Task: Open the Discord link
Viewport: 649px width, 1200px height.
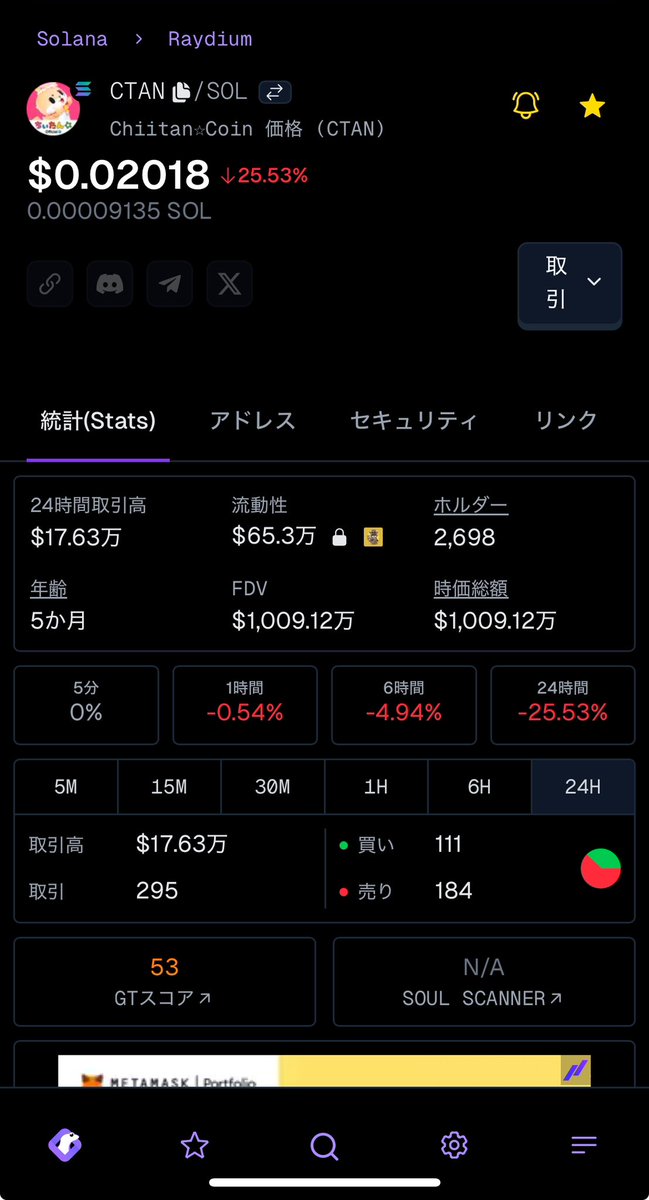Action: point(110,284)
